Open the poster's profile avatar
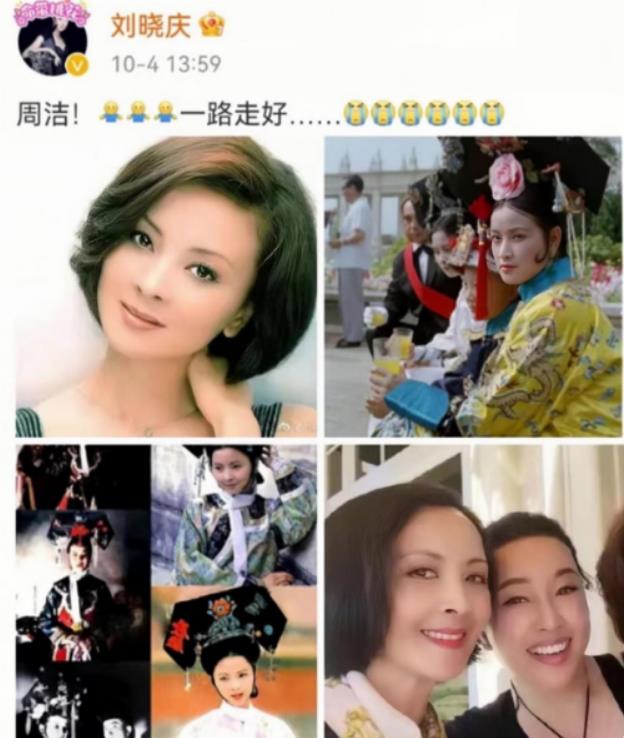This screenshot has width=624, height=738. (x=52, y=40)
